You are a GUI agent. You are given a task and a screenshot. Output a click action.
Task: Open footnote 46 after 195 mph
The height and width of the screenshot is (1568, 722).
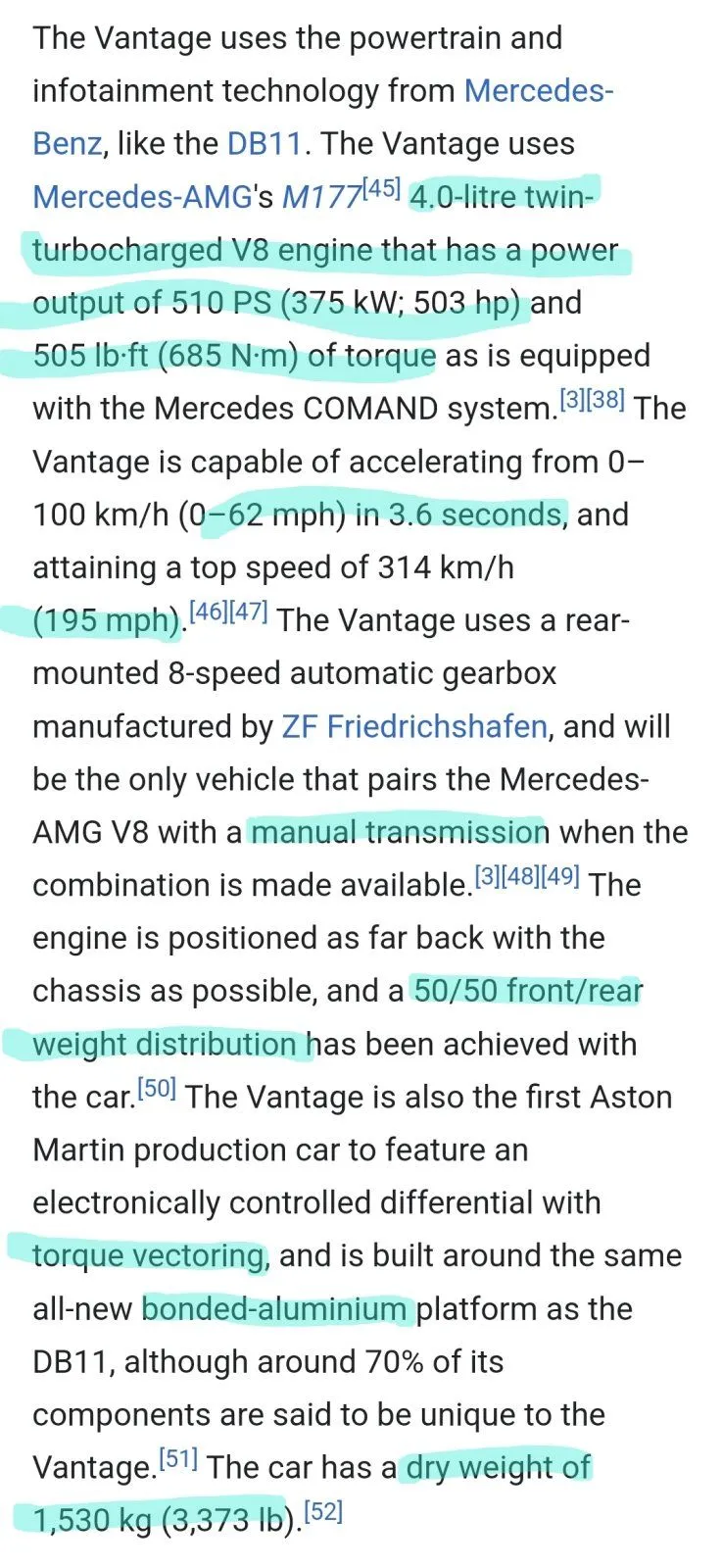(x=209, y=612)
